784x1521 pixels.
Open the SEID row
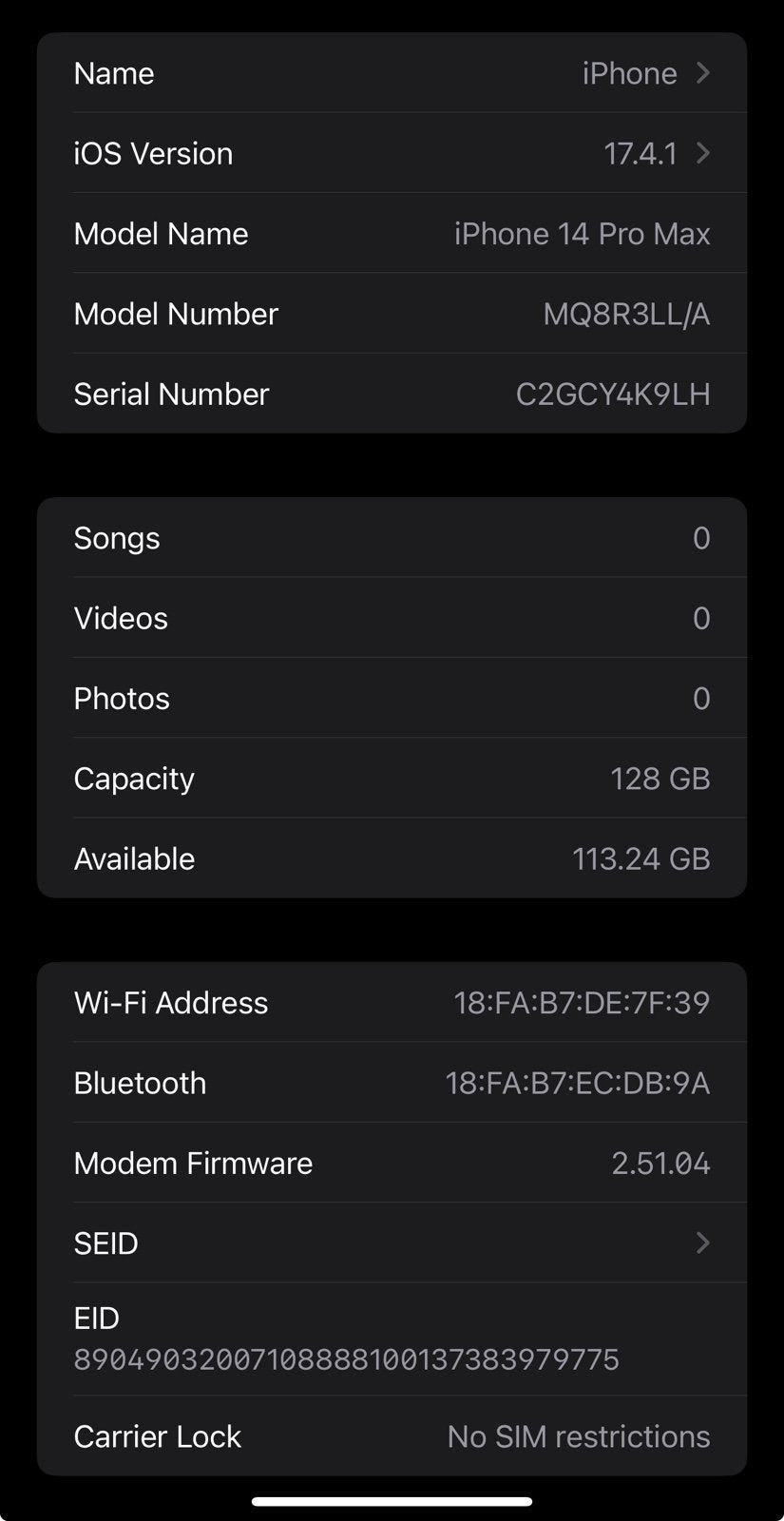tap(392, 1242)
